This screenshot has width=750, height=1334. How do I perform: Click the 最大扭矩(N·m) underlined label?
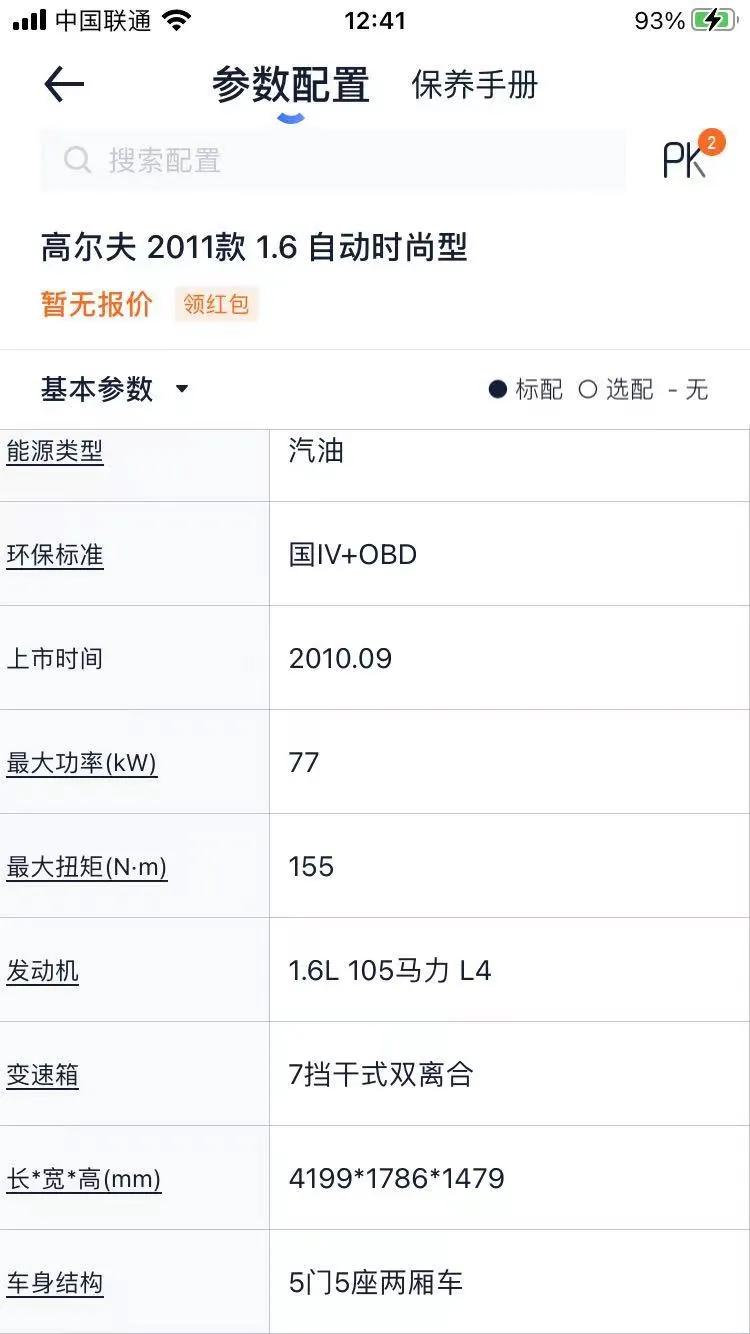point(86,867)
